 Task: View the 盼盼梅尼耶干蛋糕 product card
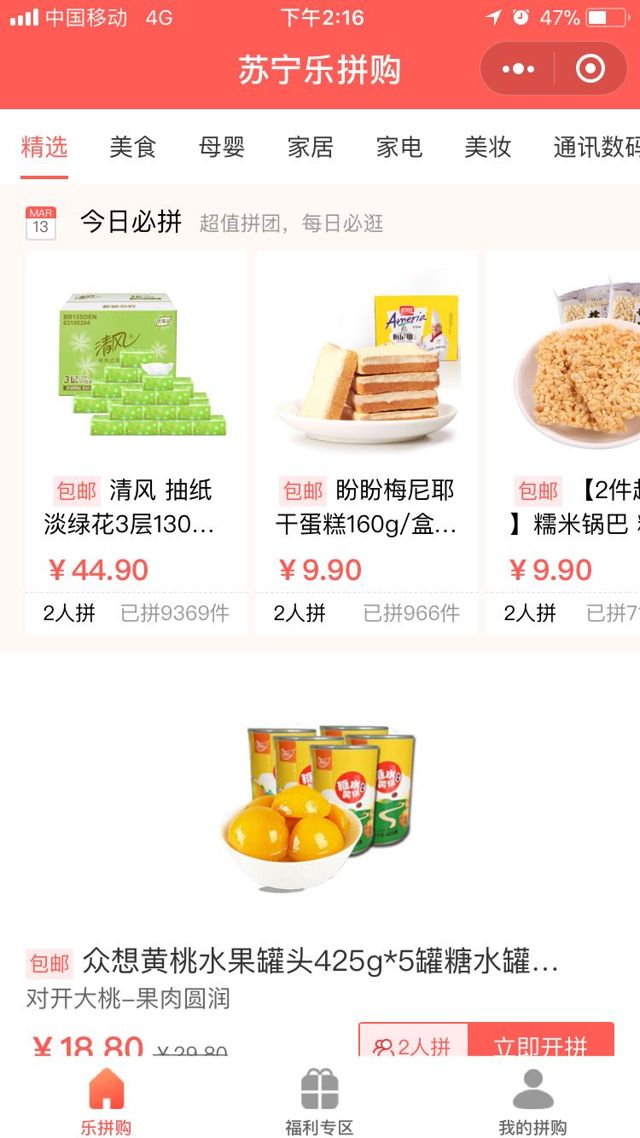(367, 440)
